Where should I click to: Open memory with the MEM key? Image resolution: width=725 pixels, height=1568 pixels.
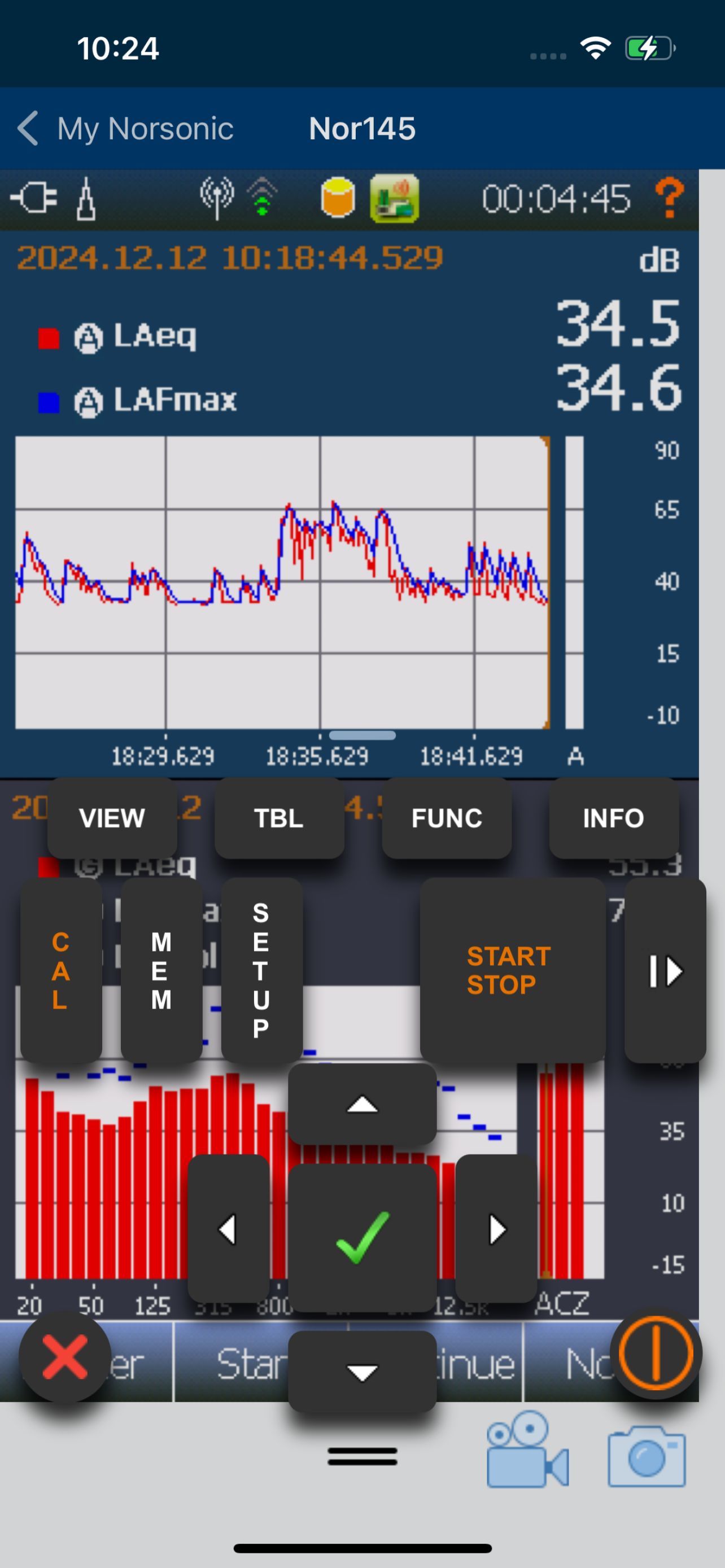pos(161,970)
